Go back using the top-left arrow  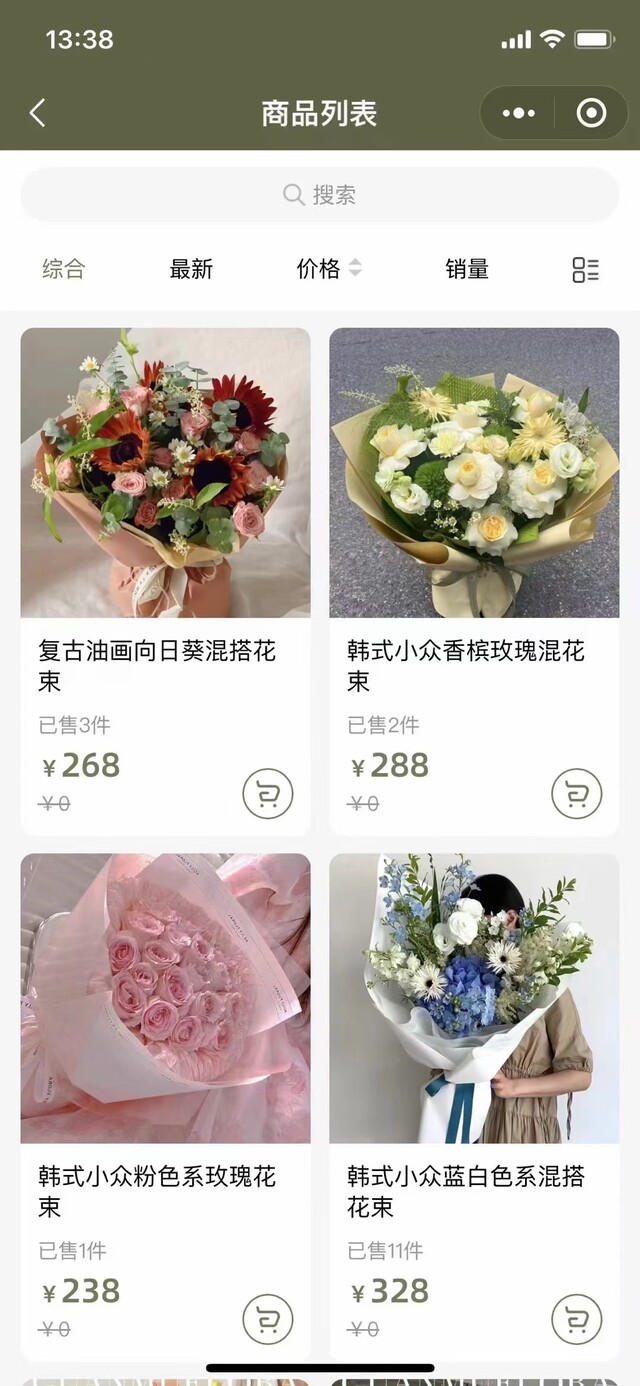pyautogui.click(x=38, y=113)
